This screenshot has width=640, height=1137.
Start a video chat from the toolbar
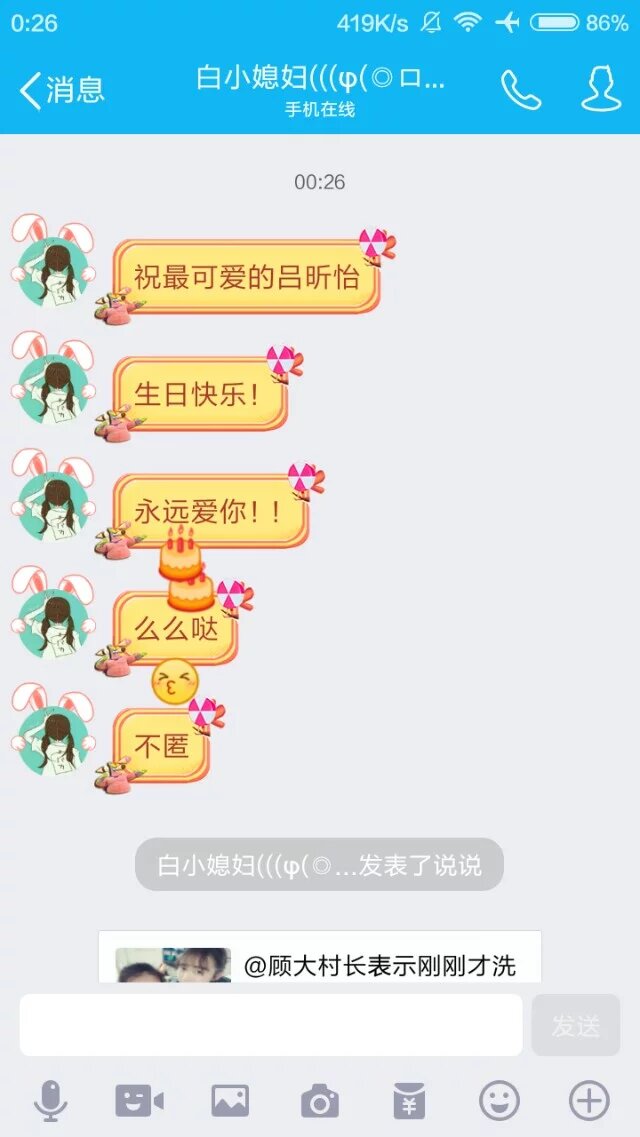coord(139,1101)
